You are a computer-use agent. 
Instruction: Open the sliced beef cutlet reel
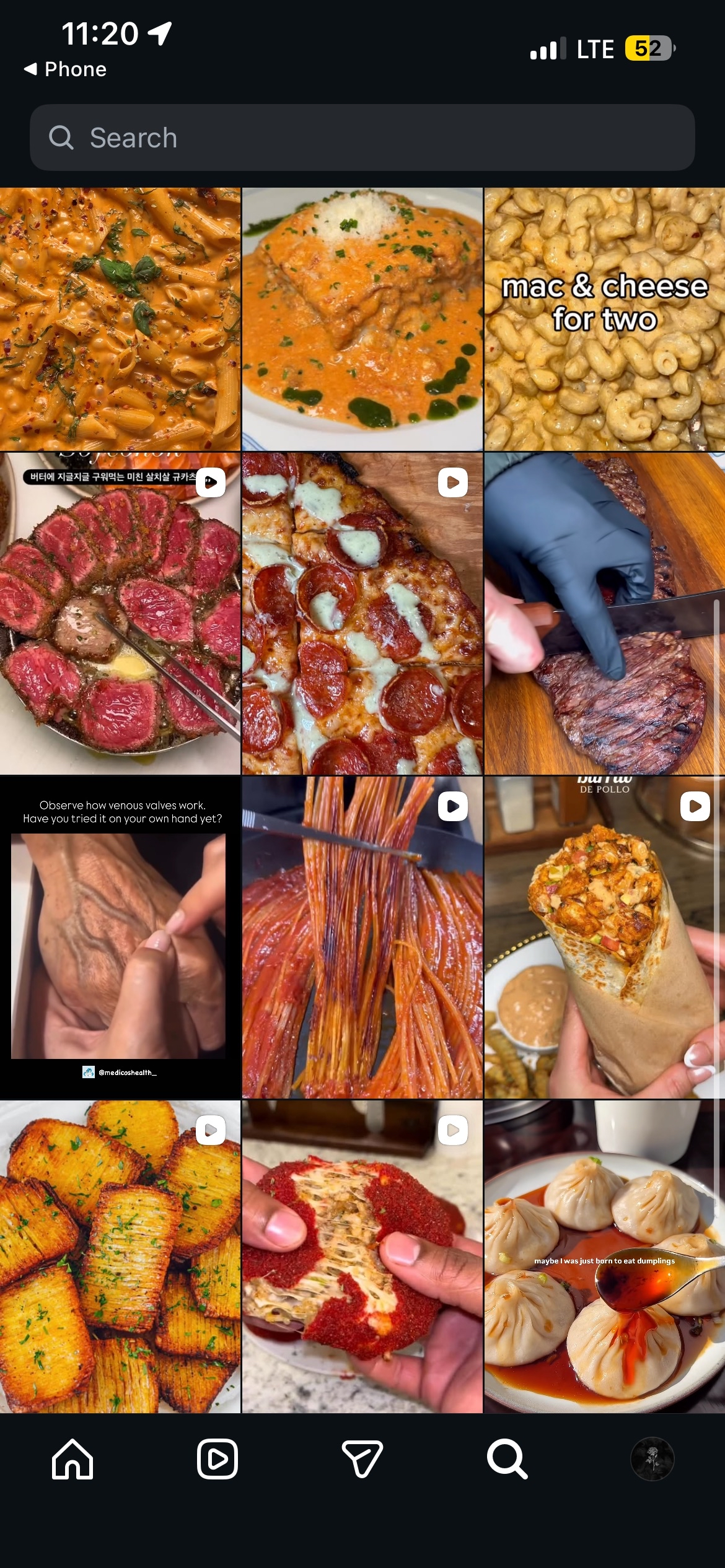tap(120, 613)
